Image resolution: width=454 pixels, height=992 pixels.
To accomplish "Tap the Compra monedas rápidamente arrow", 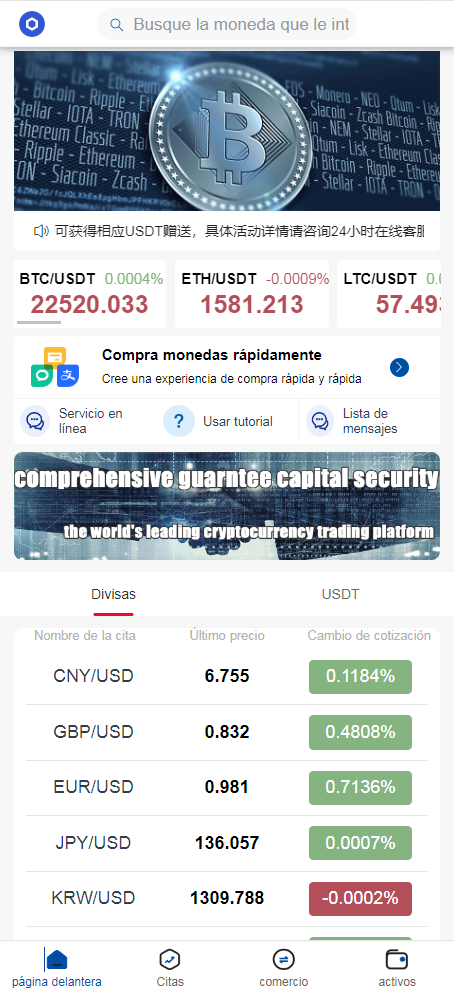I will click(x=400, y=368).
